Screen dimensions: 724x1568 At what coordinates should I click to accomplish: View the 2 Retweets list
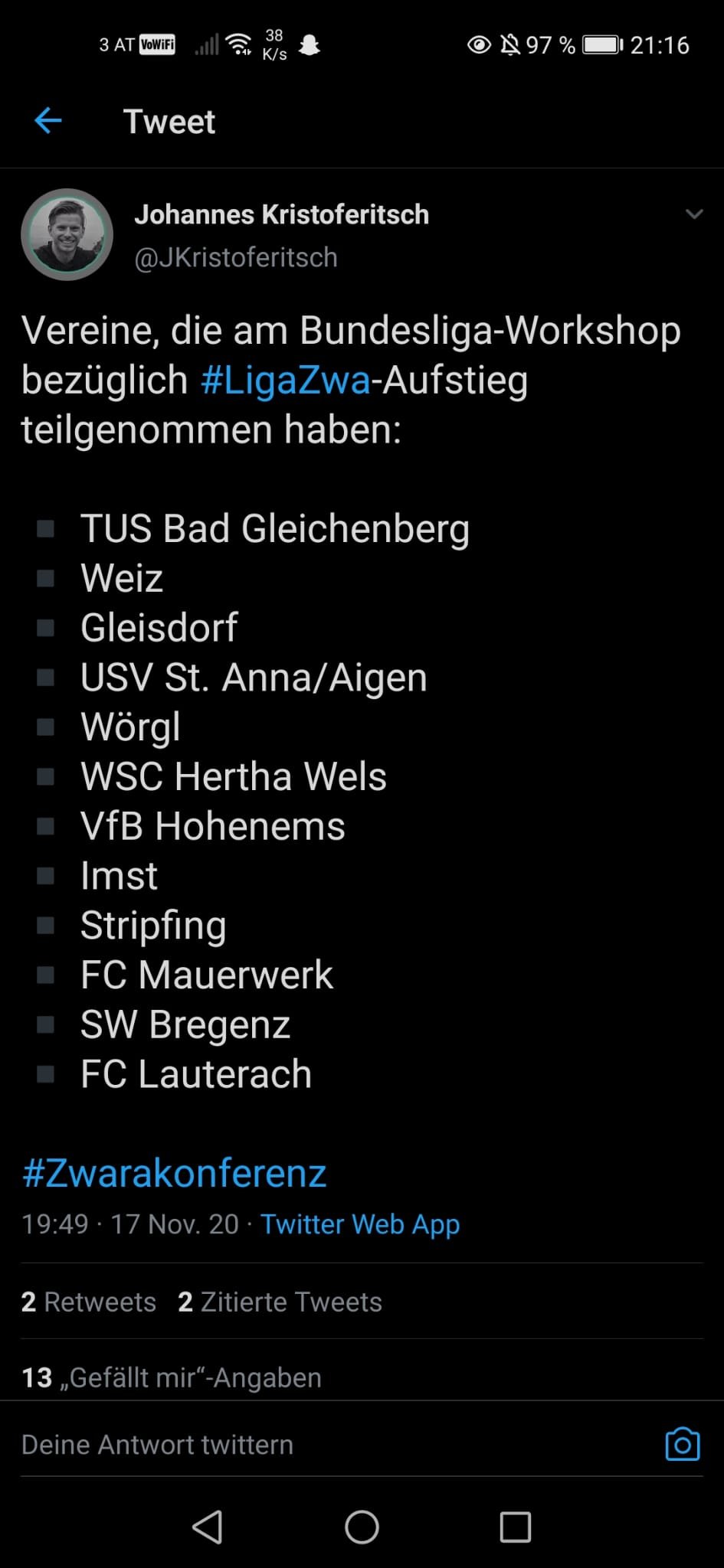point(89,1302)
